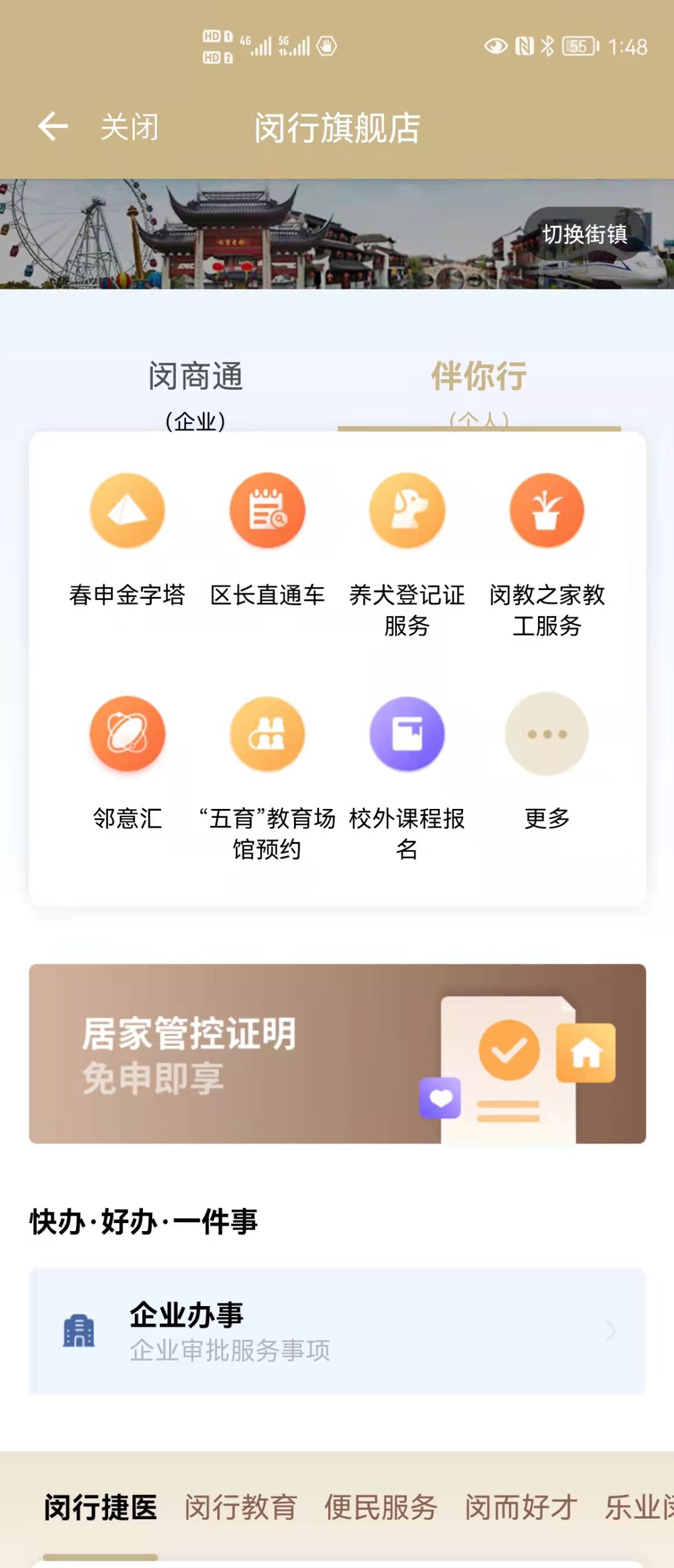Viewport: 674px width, 1568px height.
Task: Open the 企业办事 row
Action: point(337,1331)
